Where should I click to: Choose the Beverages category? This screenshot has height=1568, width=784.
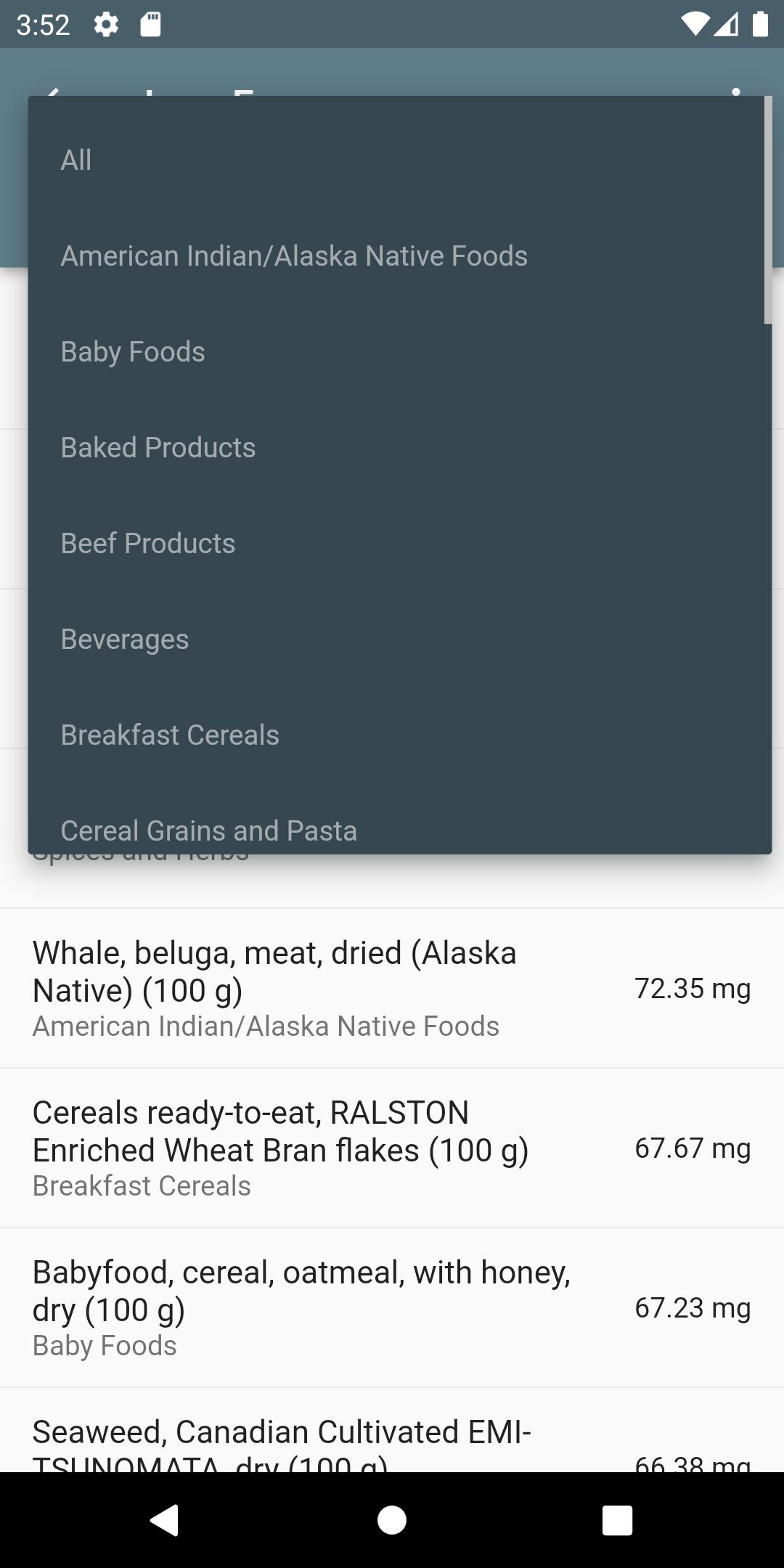point(399,639)
